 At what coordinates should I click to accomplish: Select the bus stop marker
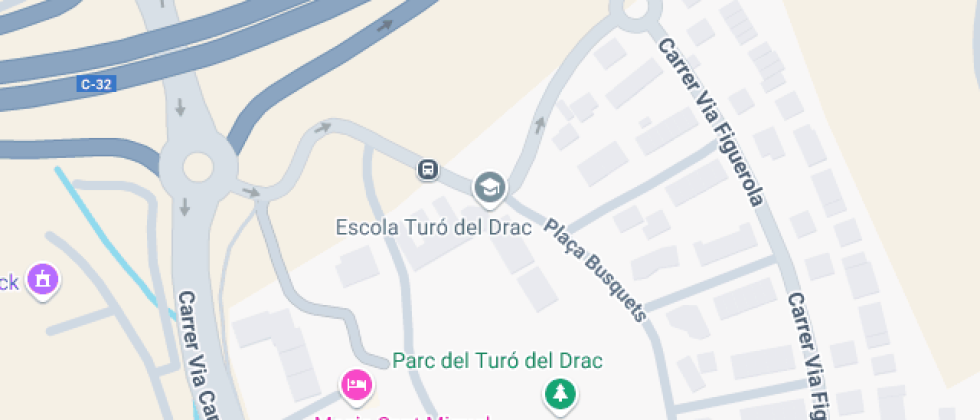tap(428, 169)
